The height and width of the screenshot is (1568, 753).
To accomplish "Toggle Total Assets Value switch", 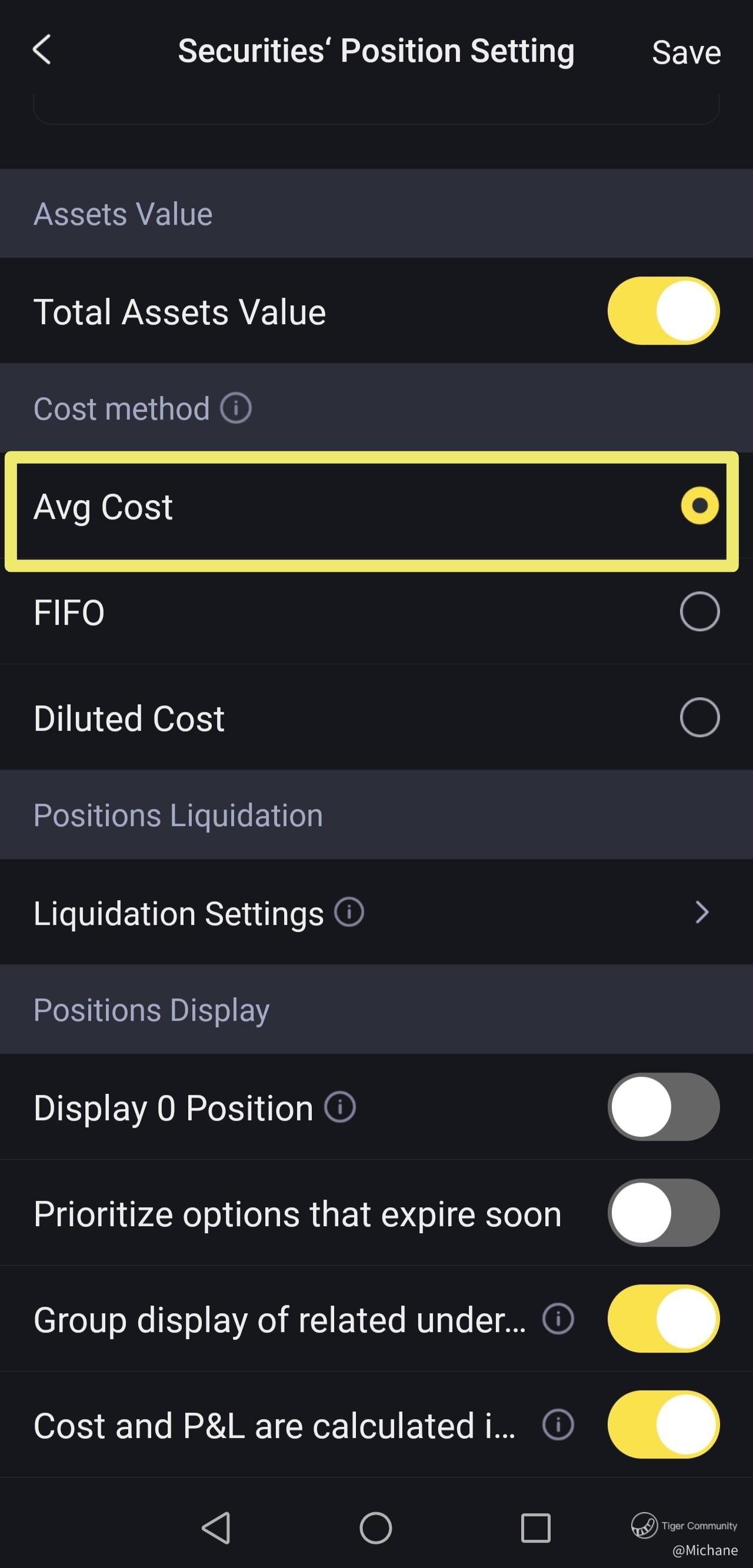I will [663, 311].
